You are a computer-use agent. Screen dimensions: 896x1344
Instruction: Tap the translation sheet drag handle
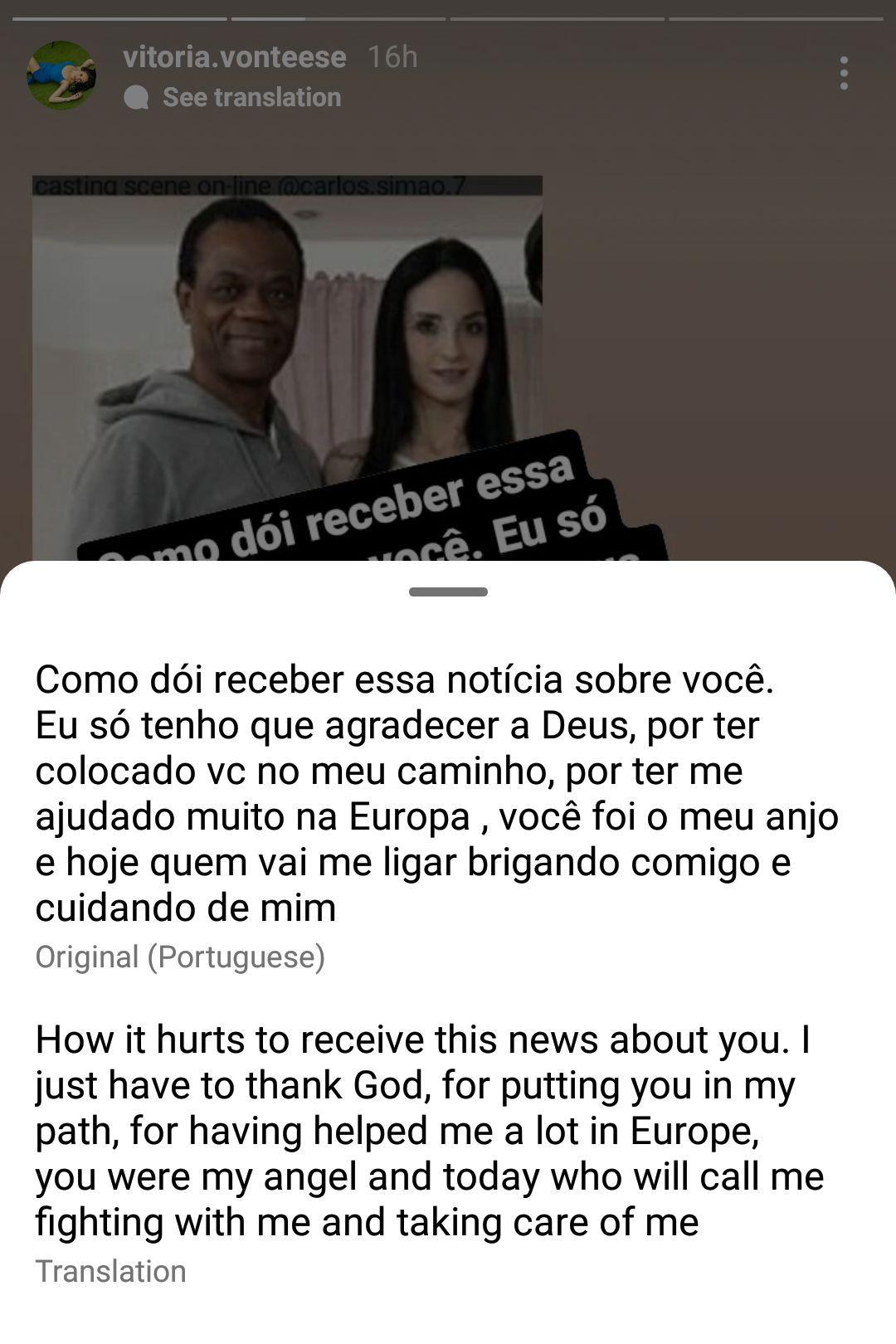pos(448,592)
